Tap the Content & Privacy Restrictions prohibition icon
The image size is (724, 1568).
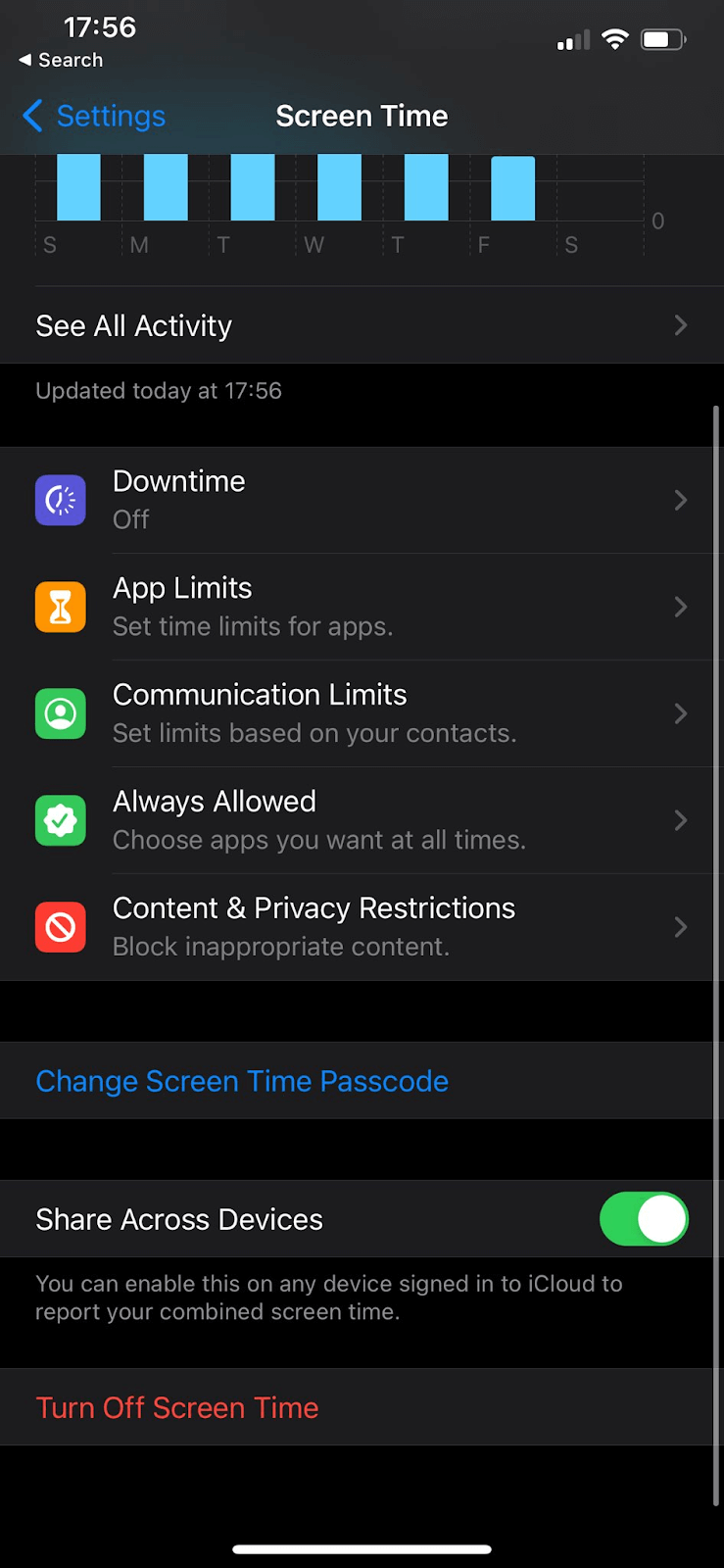point(60,927)
